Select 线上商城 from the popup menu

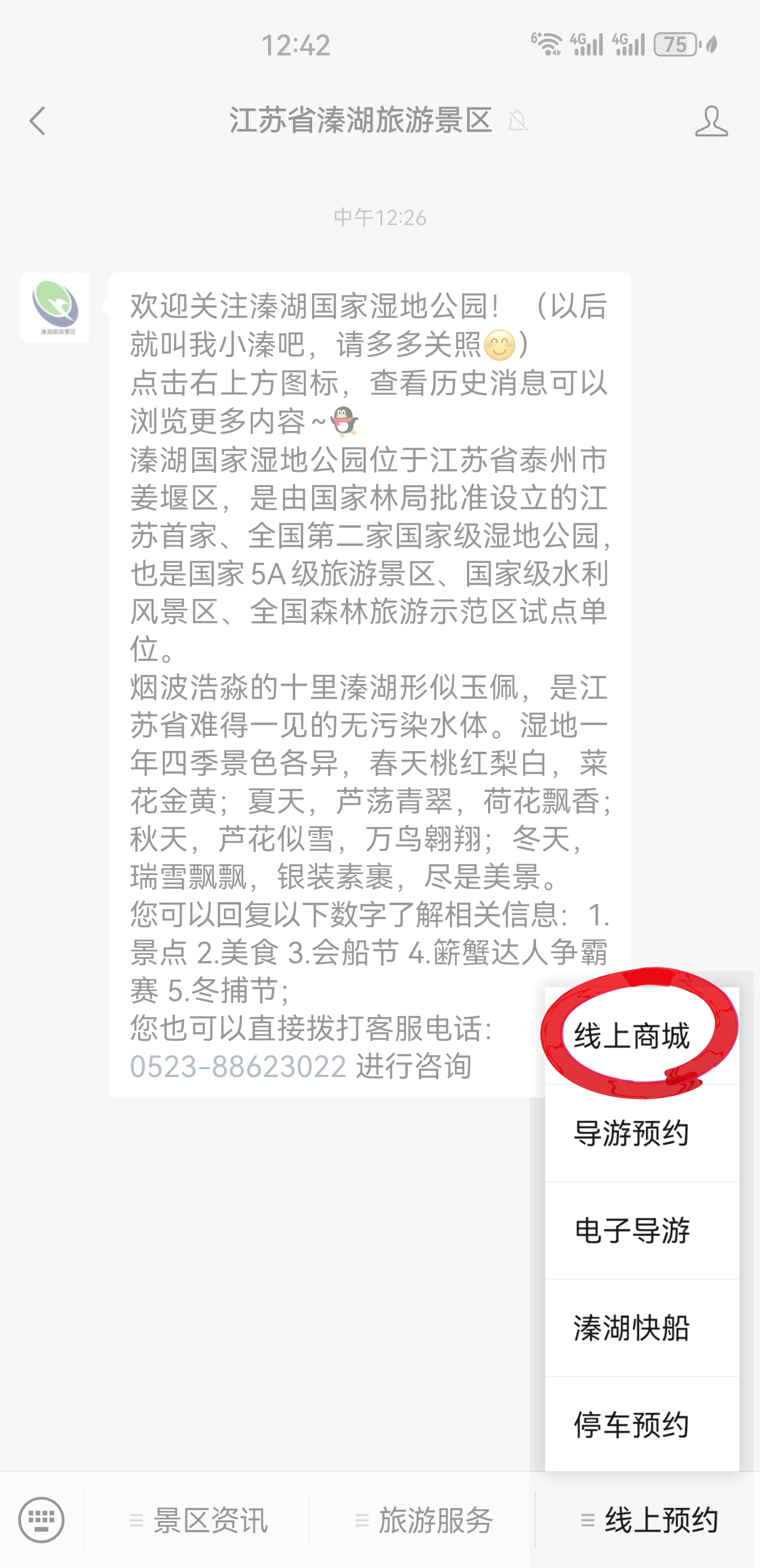click(x=633, y=1036)
